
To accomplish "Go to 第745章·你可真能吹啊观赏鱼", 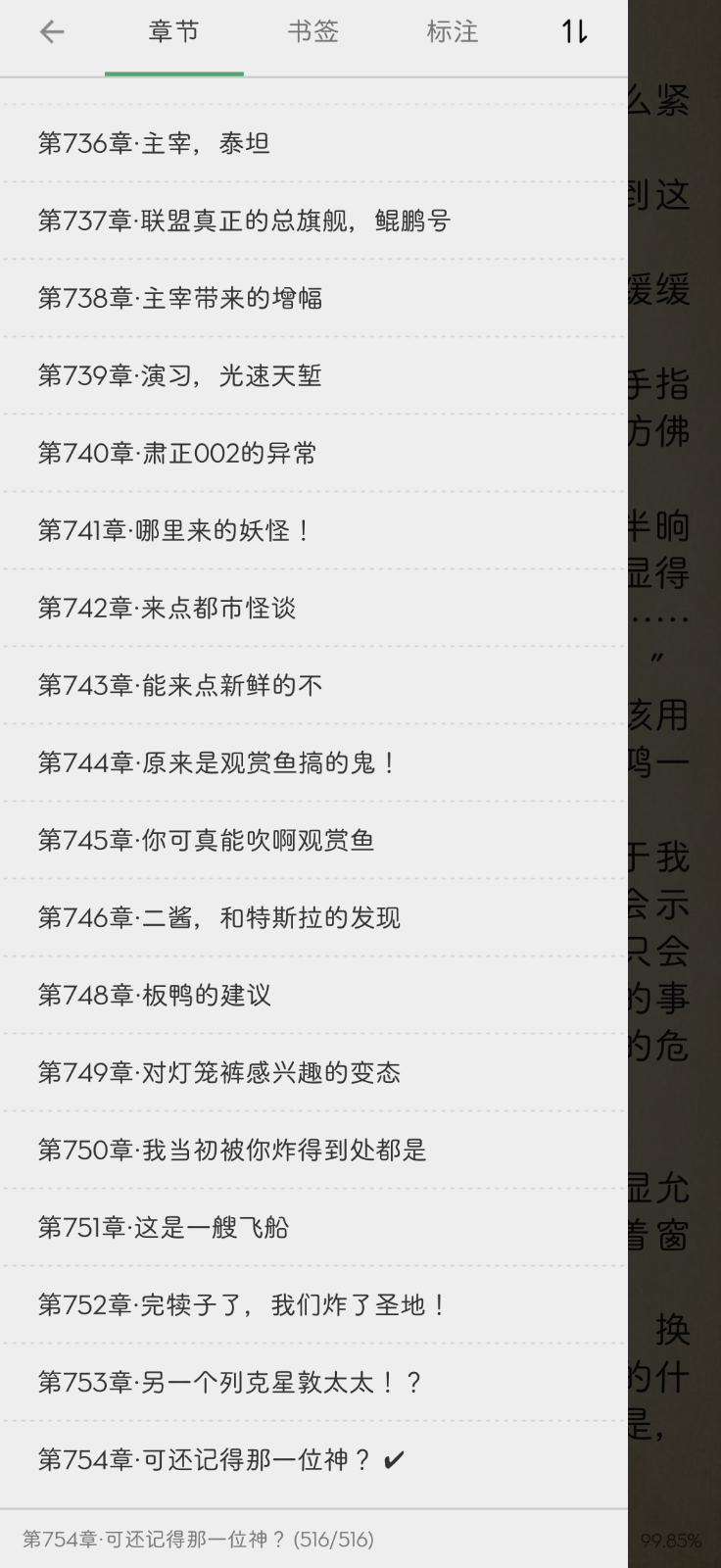I will pyautogui.click(x=206, y=841).
